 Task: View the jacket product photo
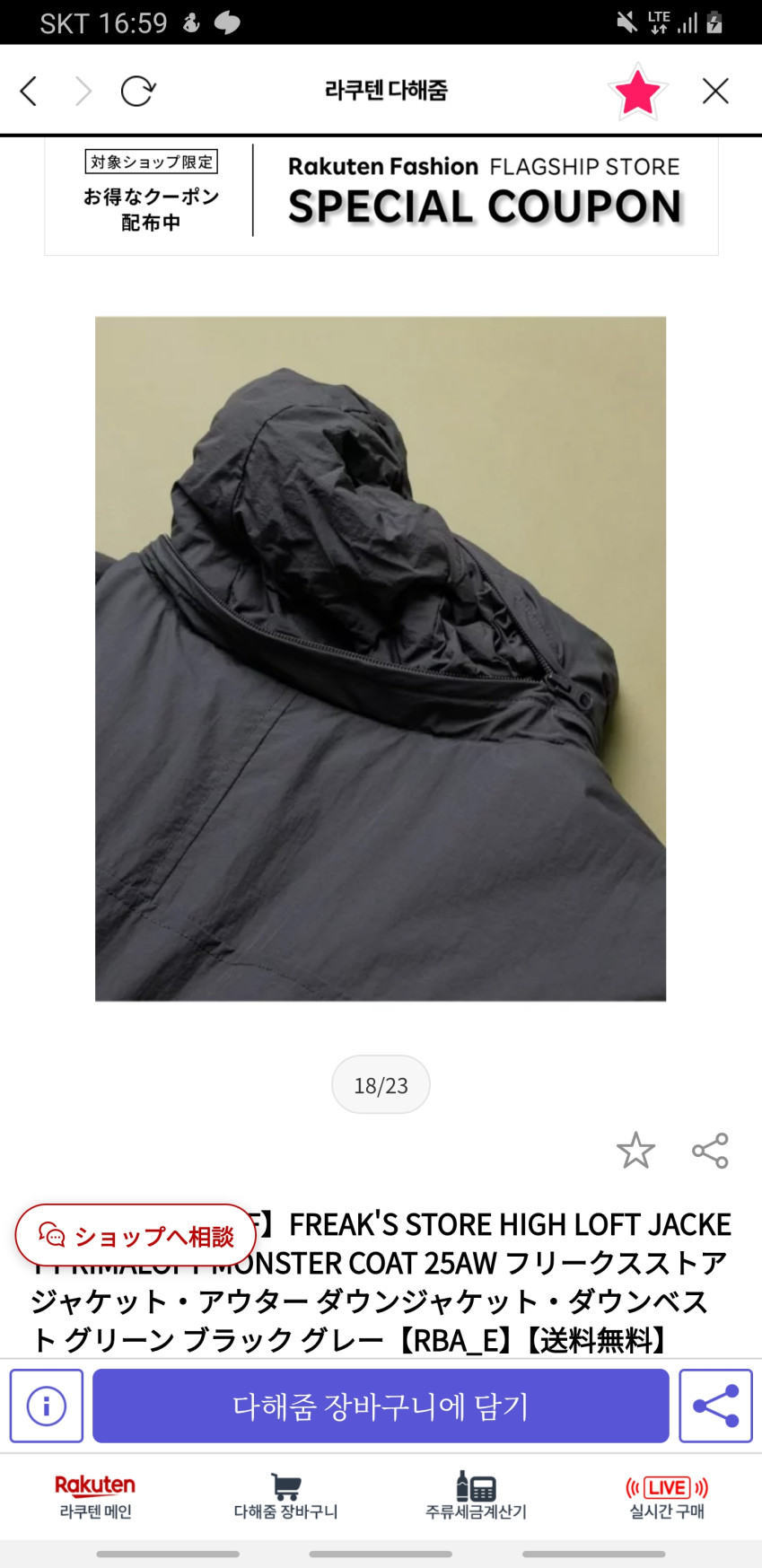pos(381,658)
